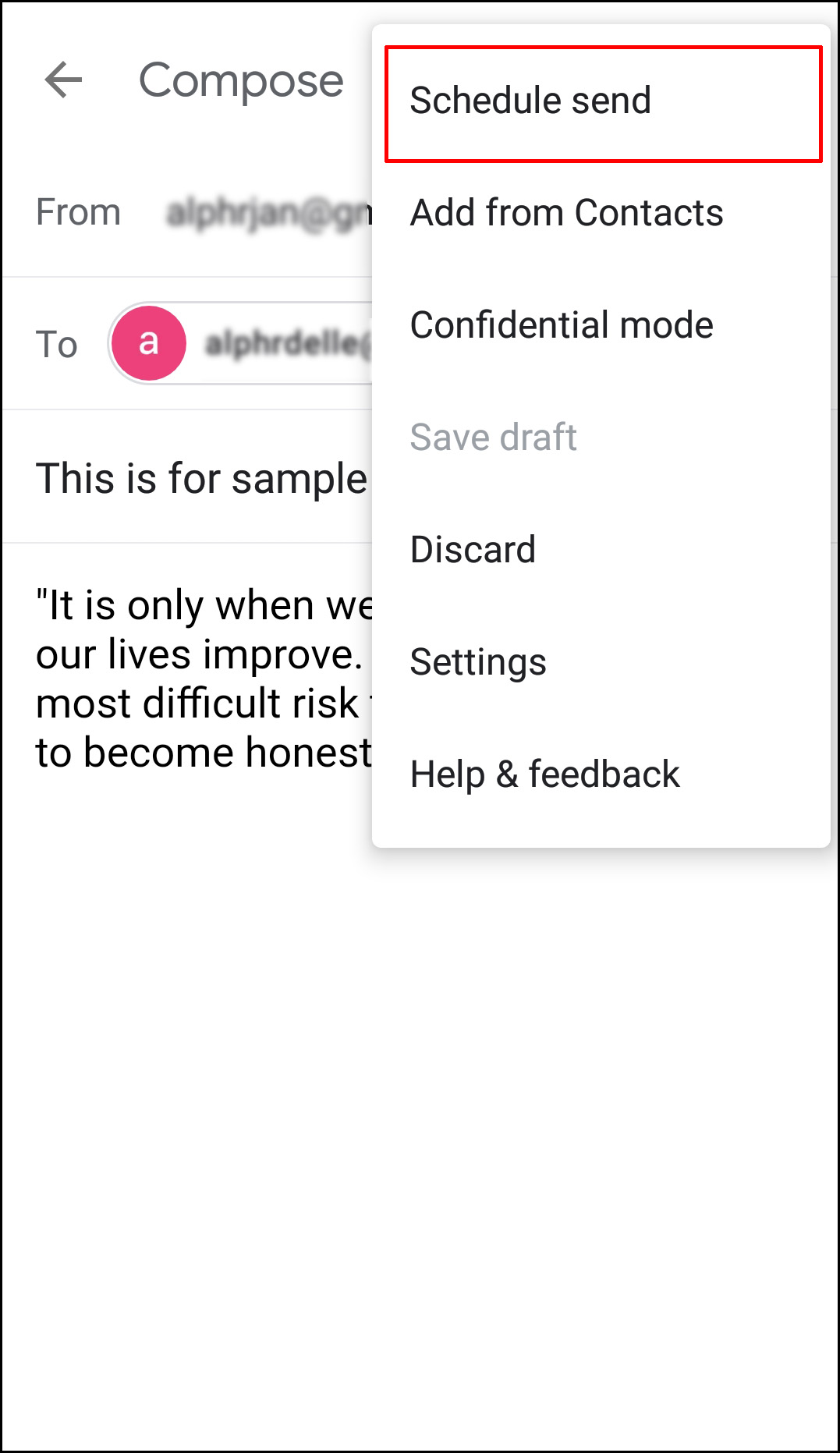The height and width of the screenshot is (1453, 840).
Task: Open Help & feedback
Action: (x=544, y=774)
